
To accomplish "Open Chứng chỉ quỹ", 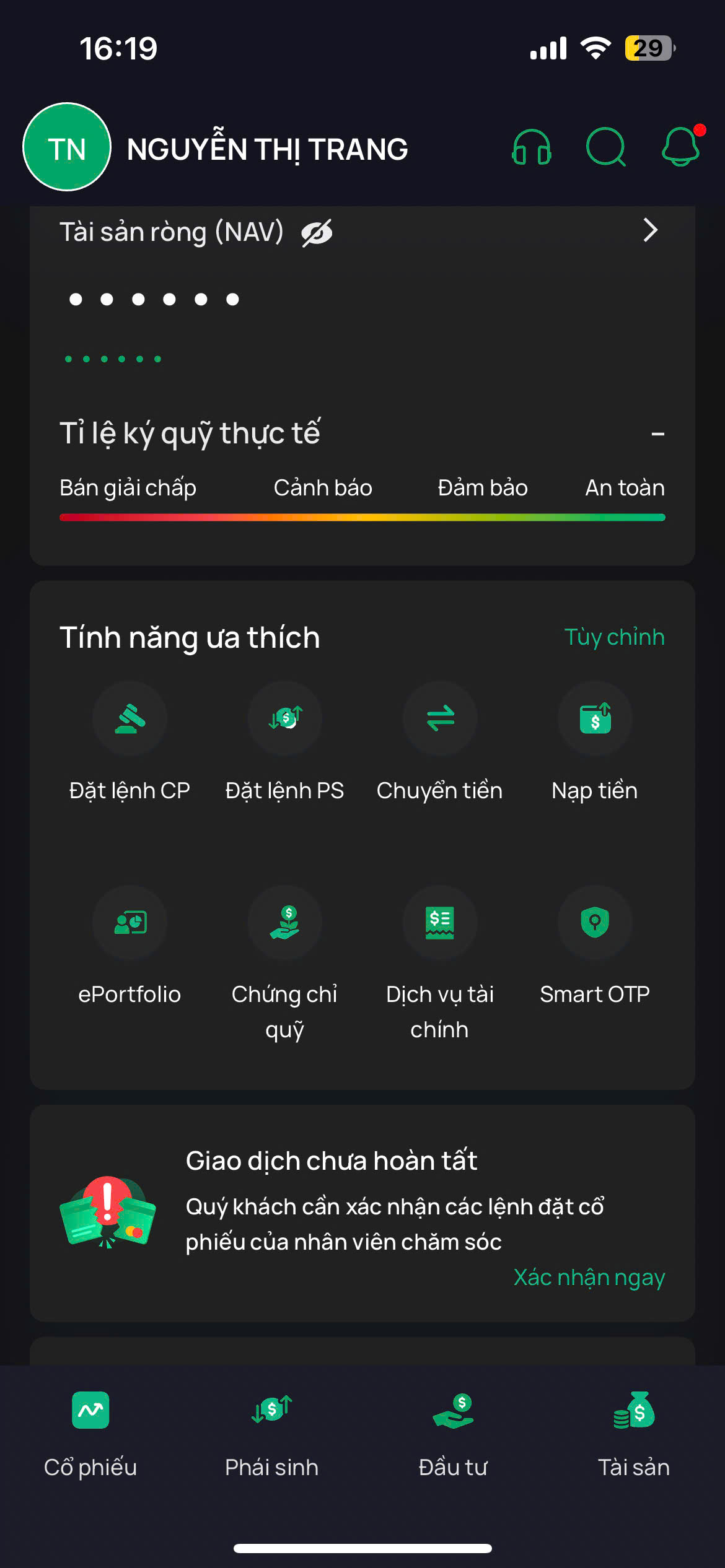I will coord(284,923).
